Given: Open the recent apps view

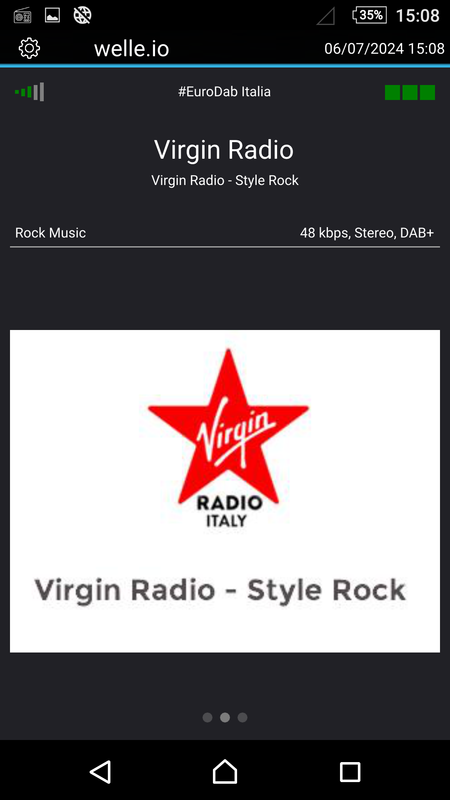Looking at the screenshot, I should [x=350, y=772].
